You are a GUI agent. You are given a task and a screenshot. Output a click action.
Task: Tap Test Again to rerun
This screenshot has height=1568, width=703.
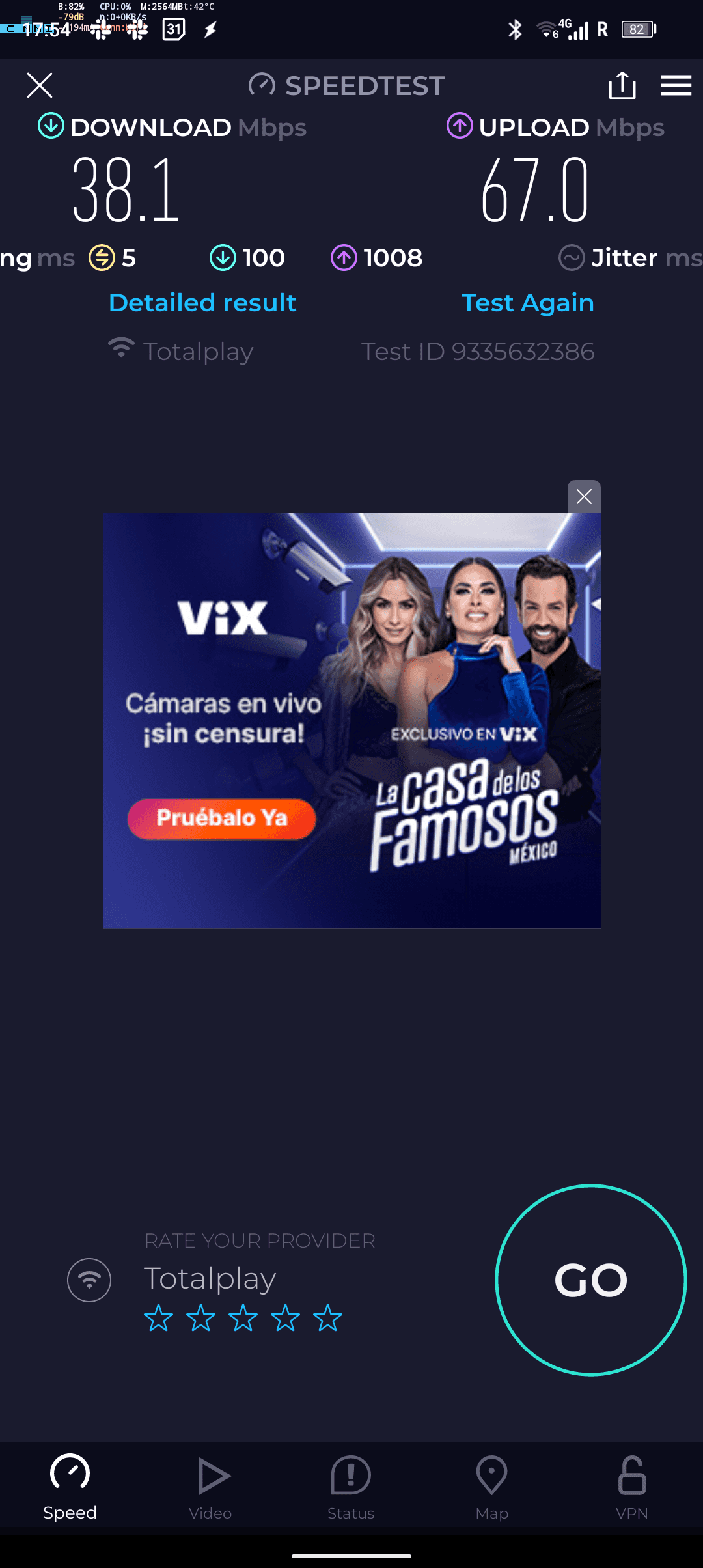click(x=527, y=303)
